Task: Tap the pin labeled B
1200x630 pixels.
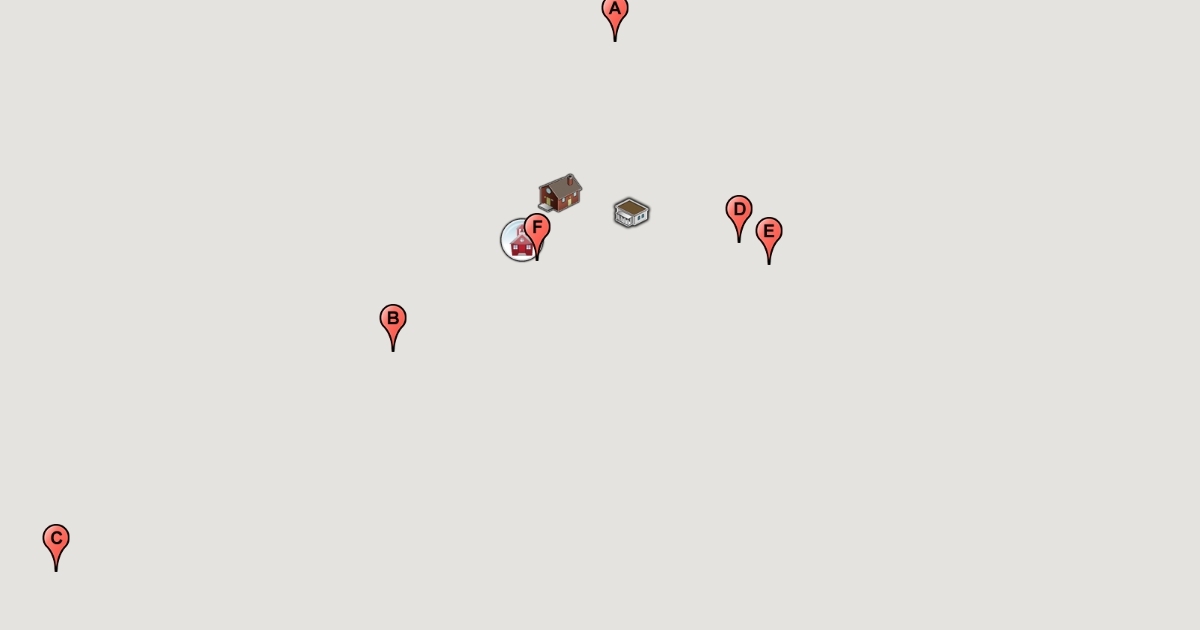Action: pyautogui.click(x=393, y=320)
